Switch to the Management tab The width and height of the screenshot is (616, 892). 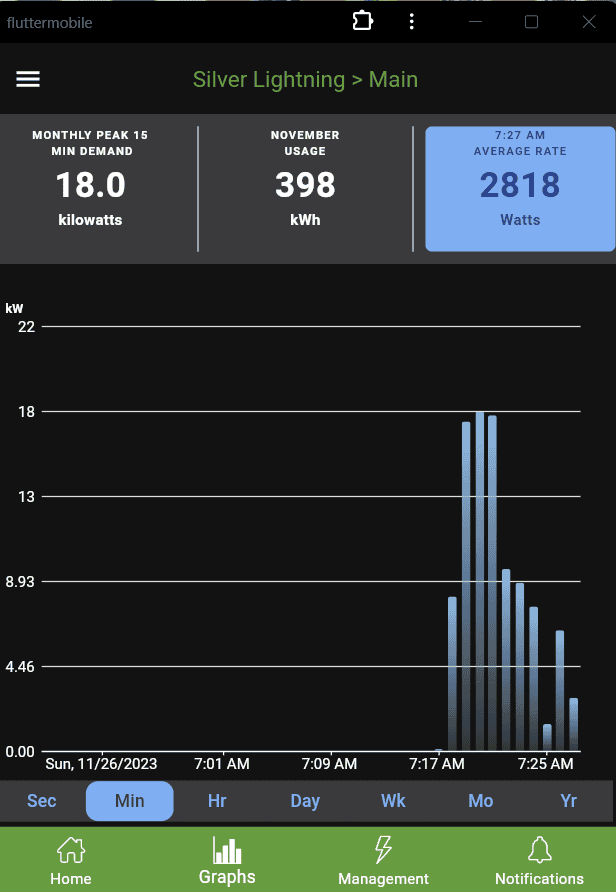coord(383,861)
